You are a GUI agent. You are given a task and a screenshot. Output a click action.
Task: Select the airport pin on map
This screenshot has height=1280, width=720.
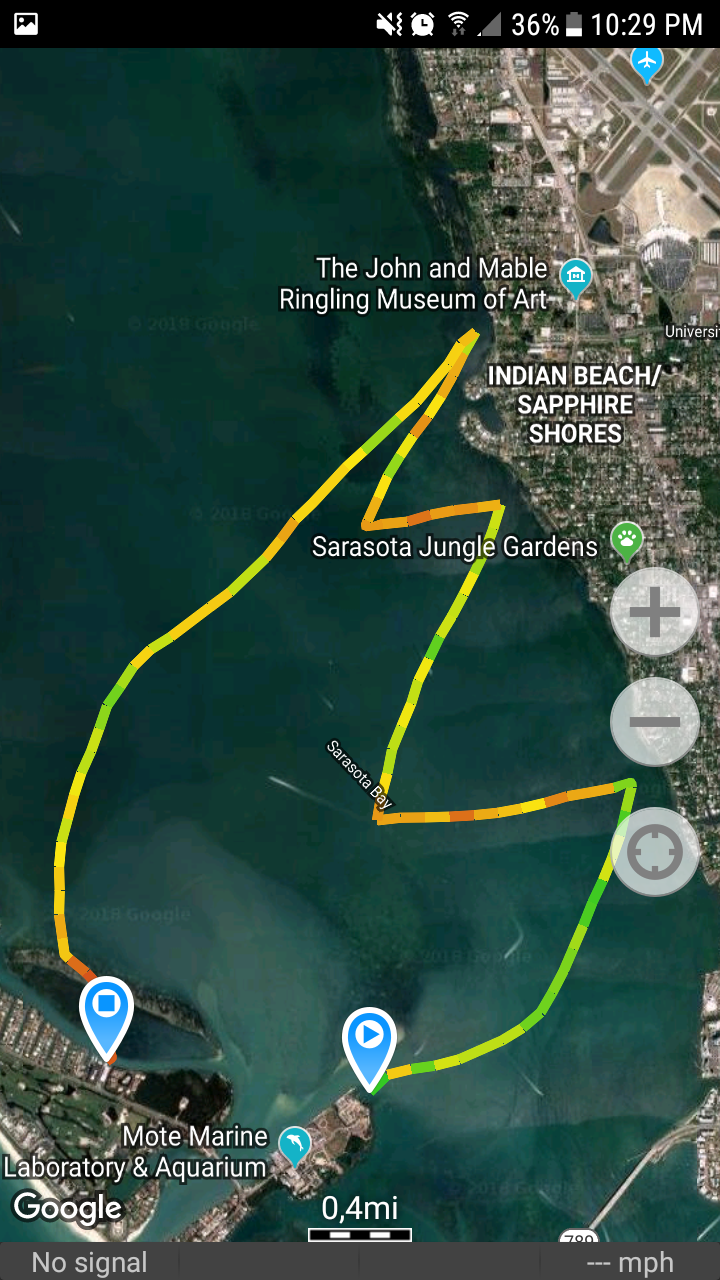coord(647,63)
